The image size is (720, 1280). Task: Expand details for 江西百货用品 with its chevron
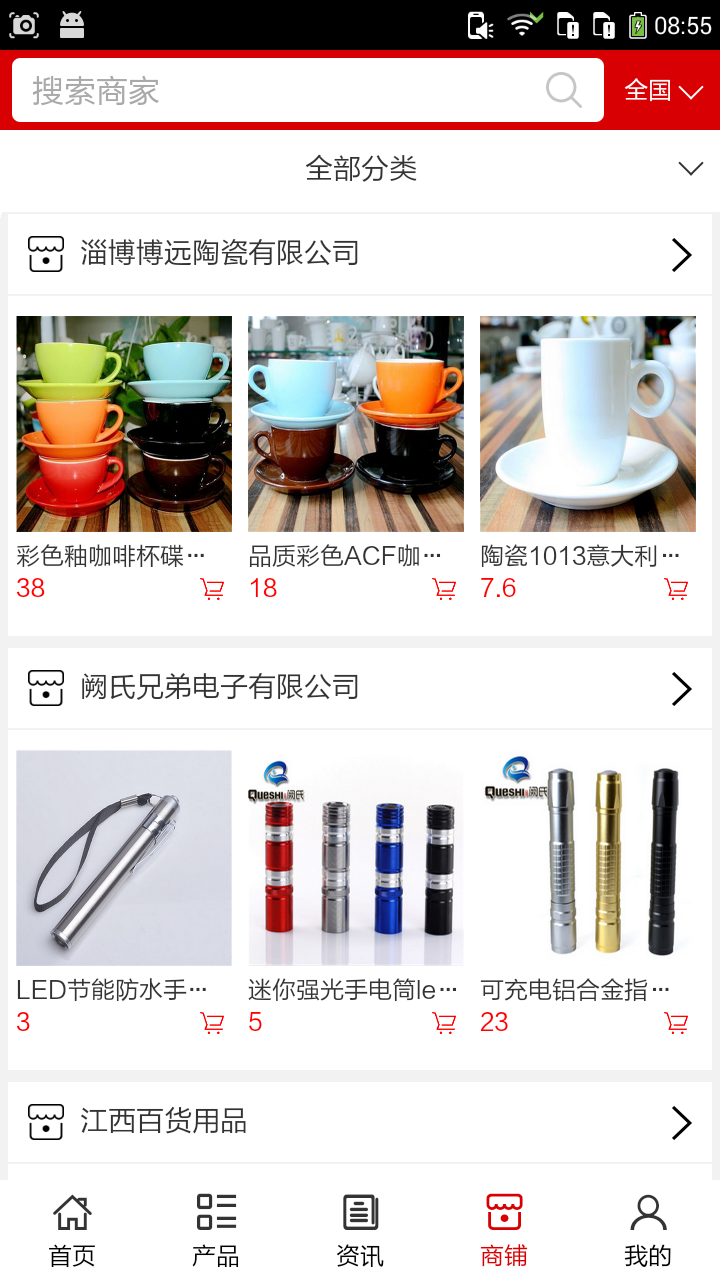point(681,1121)
